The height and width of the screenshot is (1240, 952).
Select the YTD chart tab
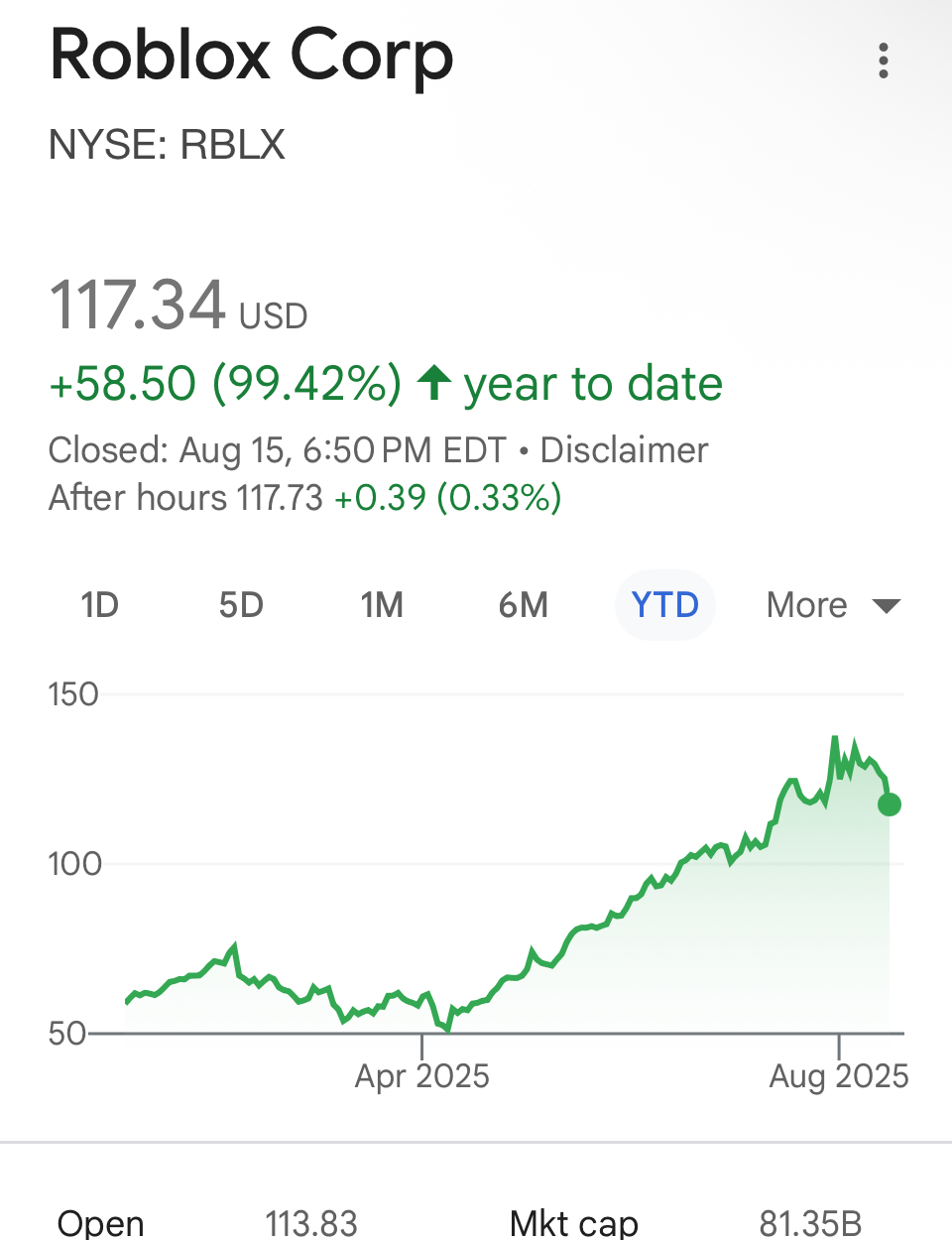point(665,605)
